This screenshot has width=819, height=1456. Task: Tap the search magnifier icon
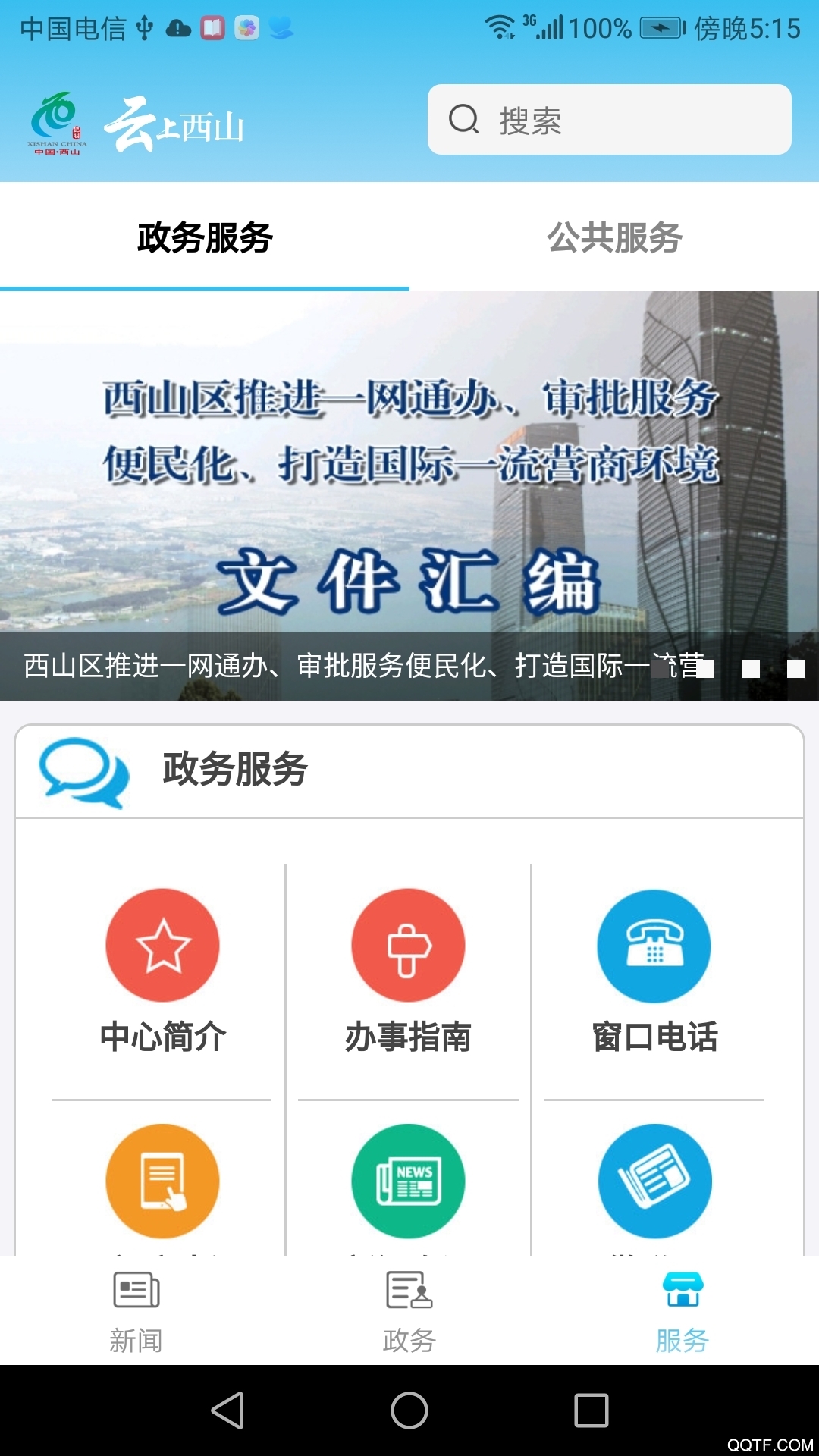click(465, 120)
